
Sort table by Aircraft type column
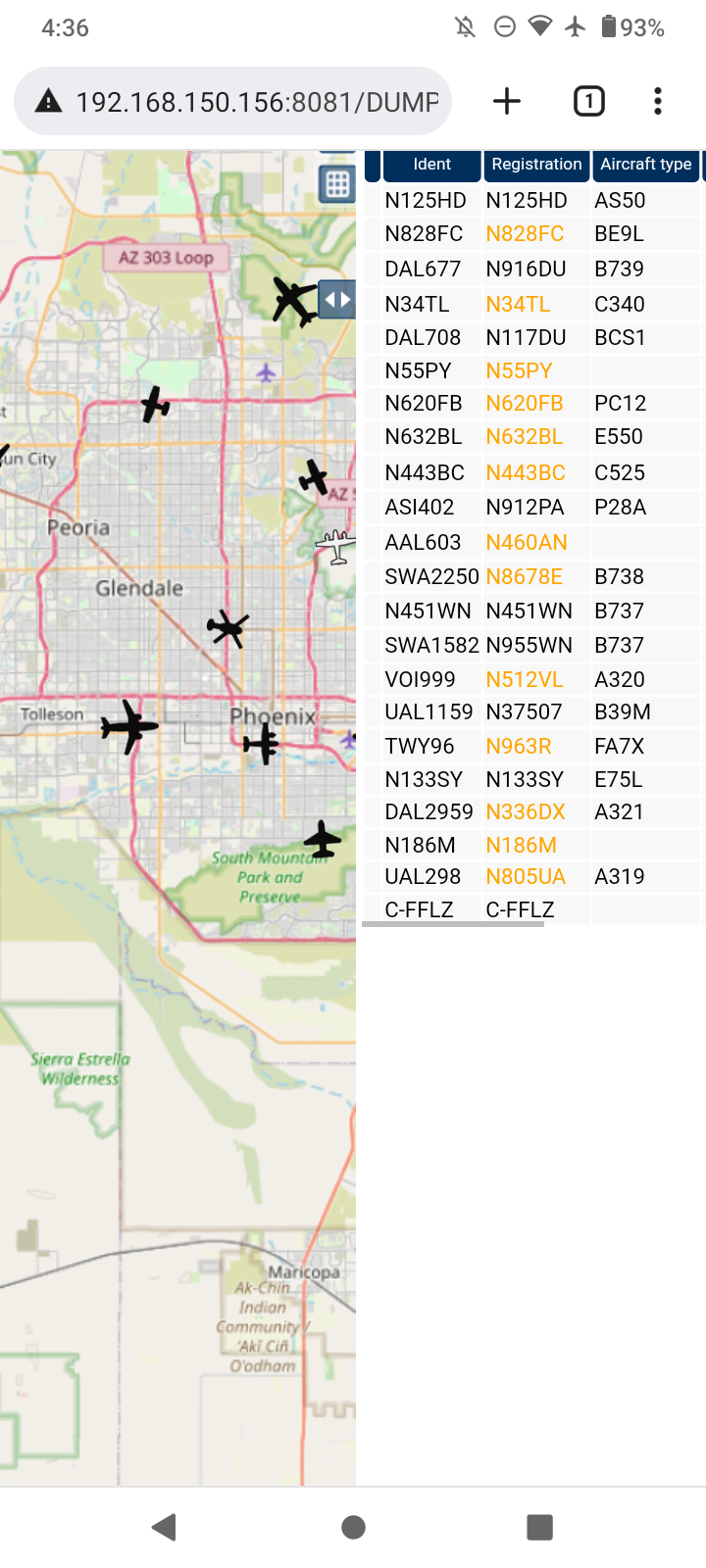[646, 165]
